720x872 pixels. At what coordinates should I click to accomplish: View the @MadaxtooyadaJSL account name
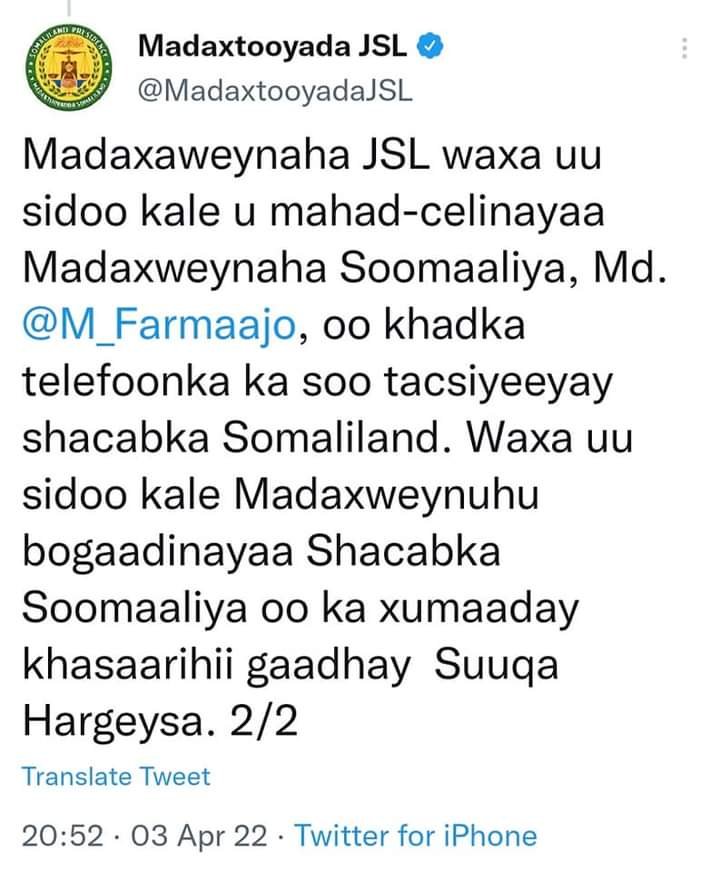tap(274, 91)
